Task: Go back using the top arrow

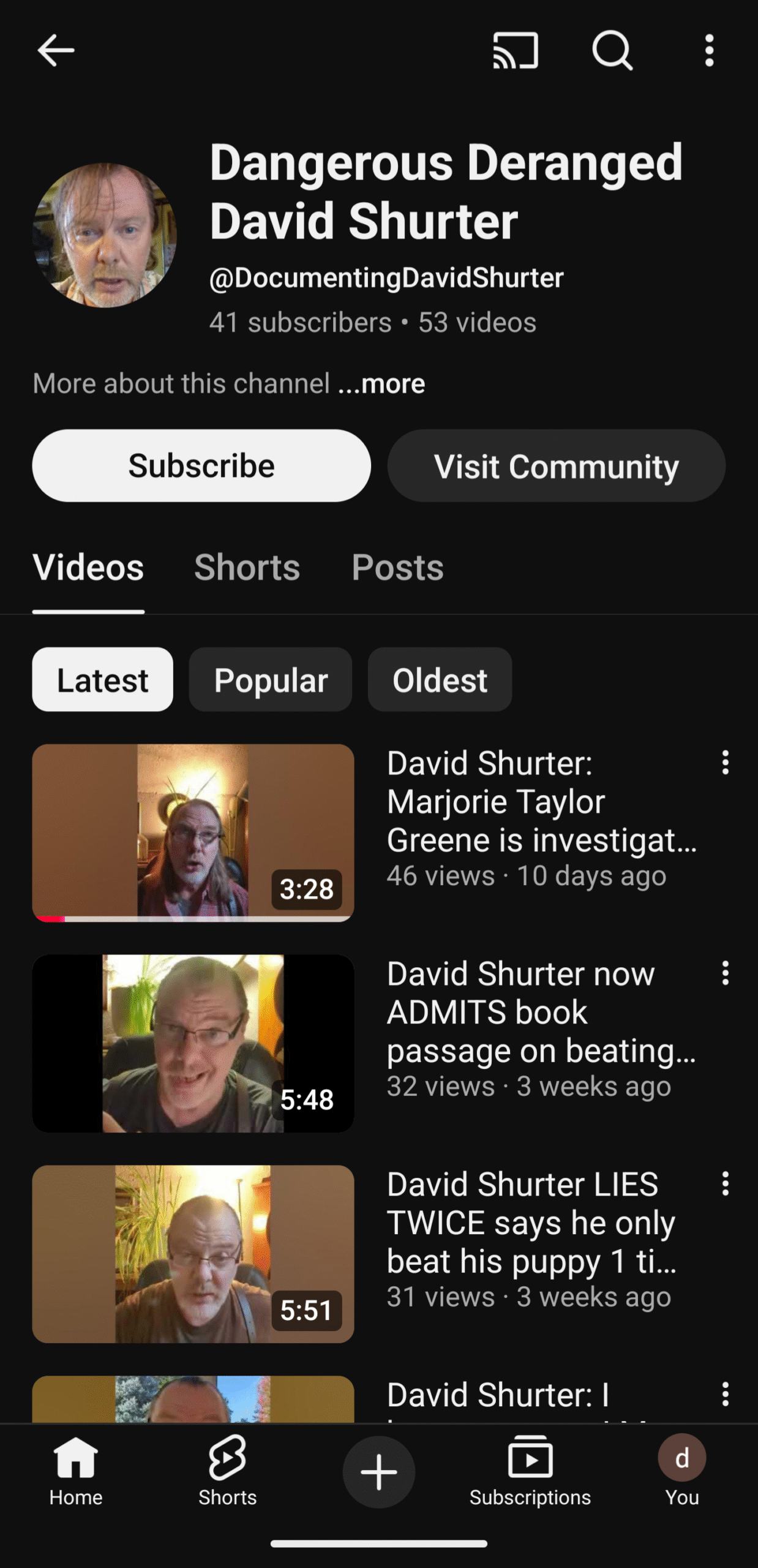Action: tap(56, 50)
